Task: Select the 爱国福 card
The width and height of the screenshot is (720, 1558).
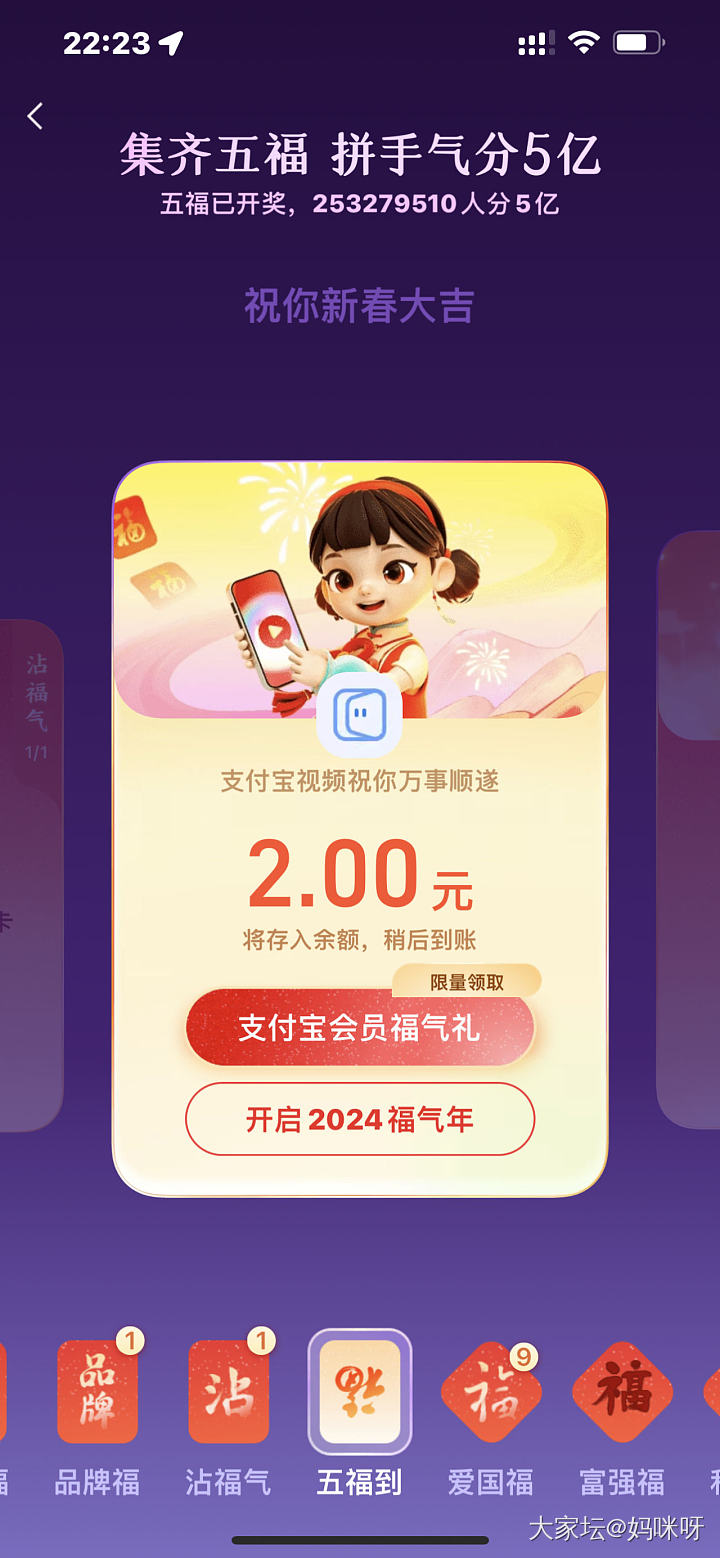Action: [490, 1391]
